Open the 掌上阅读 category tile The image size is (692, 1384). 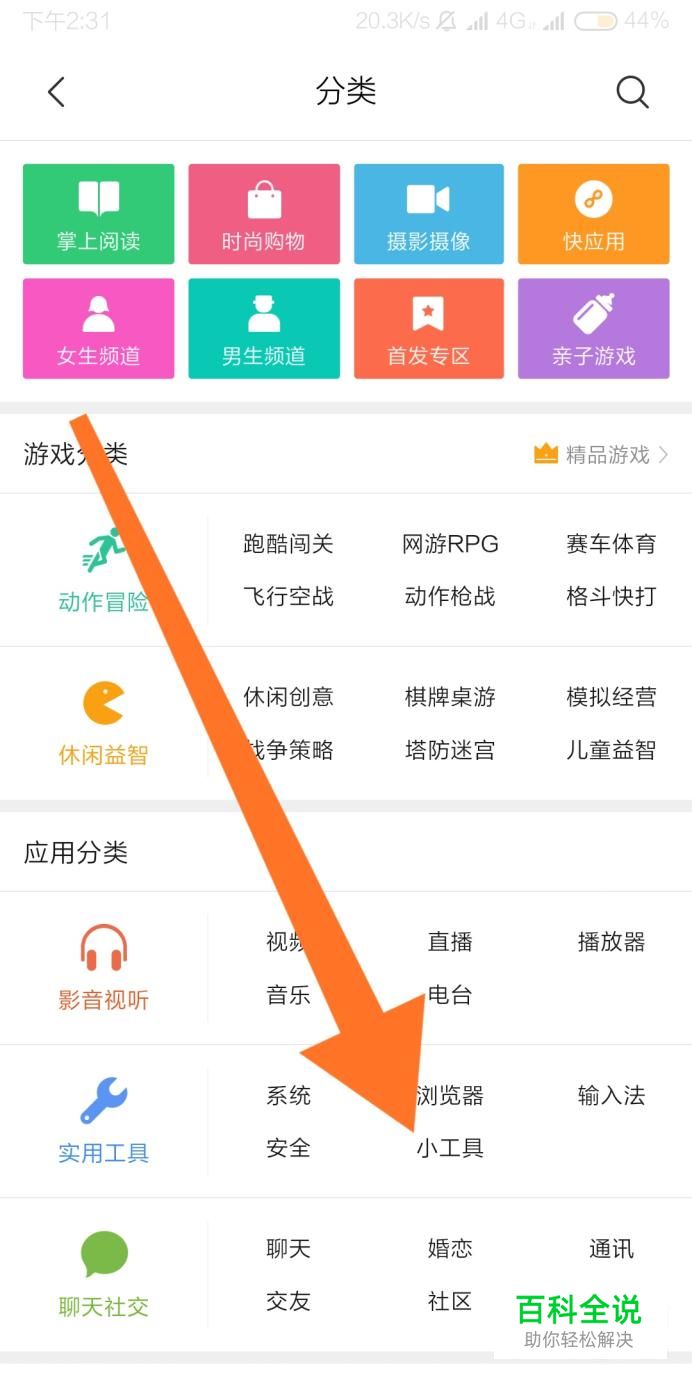(x=99, y=214)
